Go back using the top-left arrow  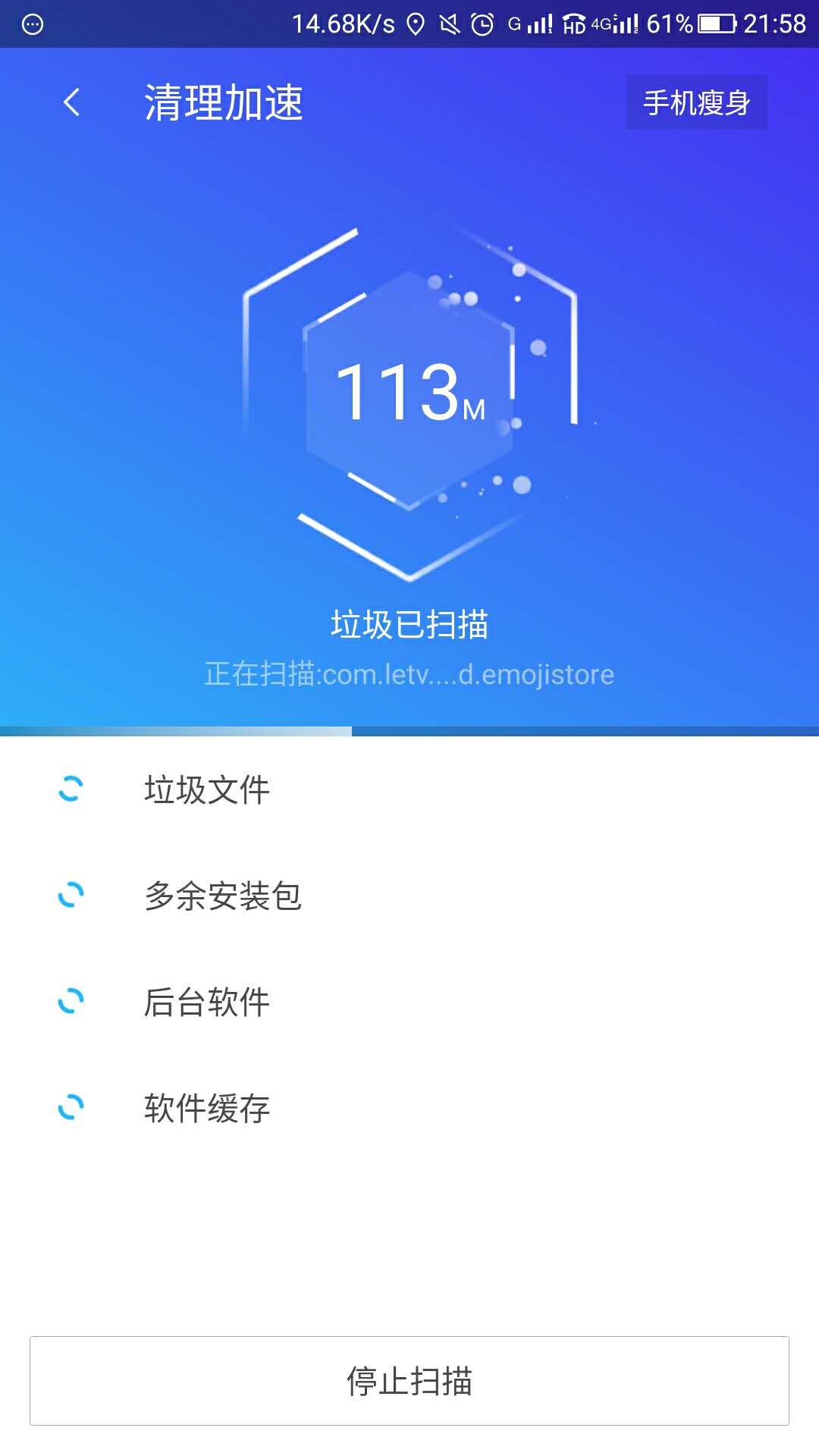coord(71,102)
